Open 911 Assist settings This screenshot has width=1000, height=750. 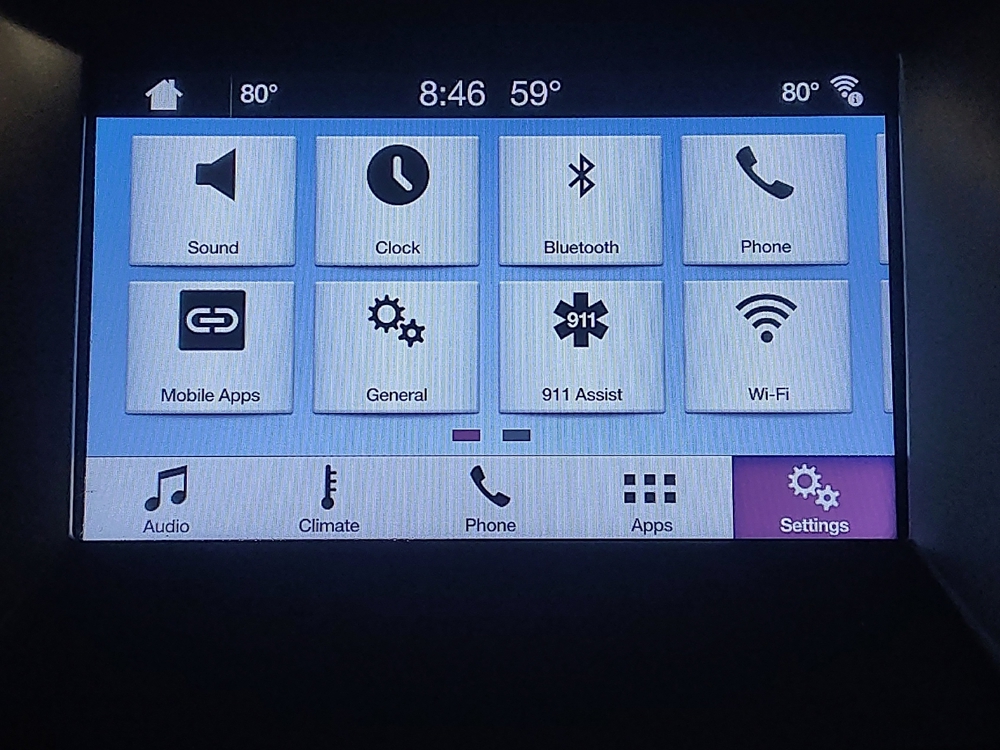(x=581, y=346)
